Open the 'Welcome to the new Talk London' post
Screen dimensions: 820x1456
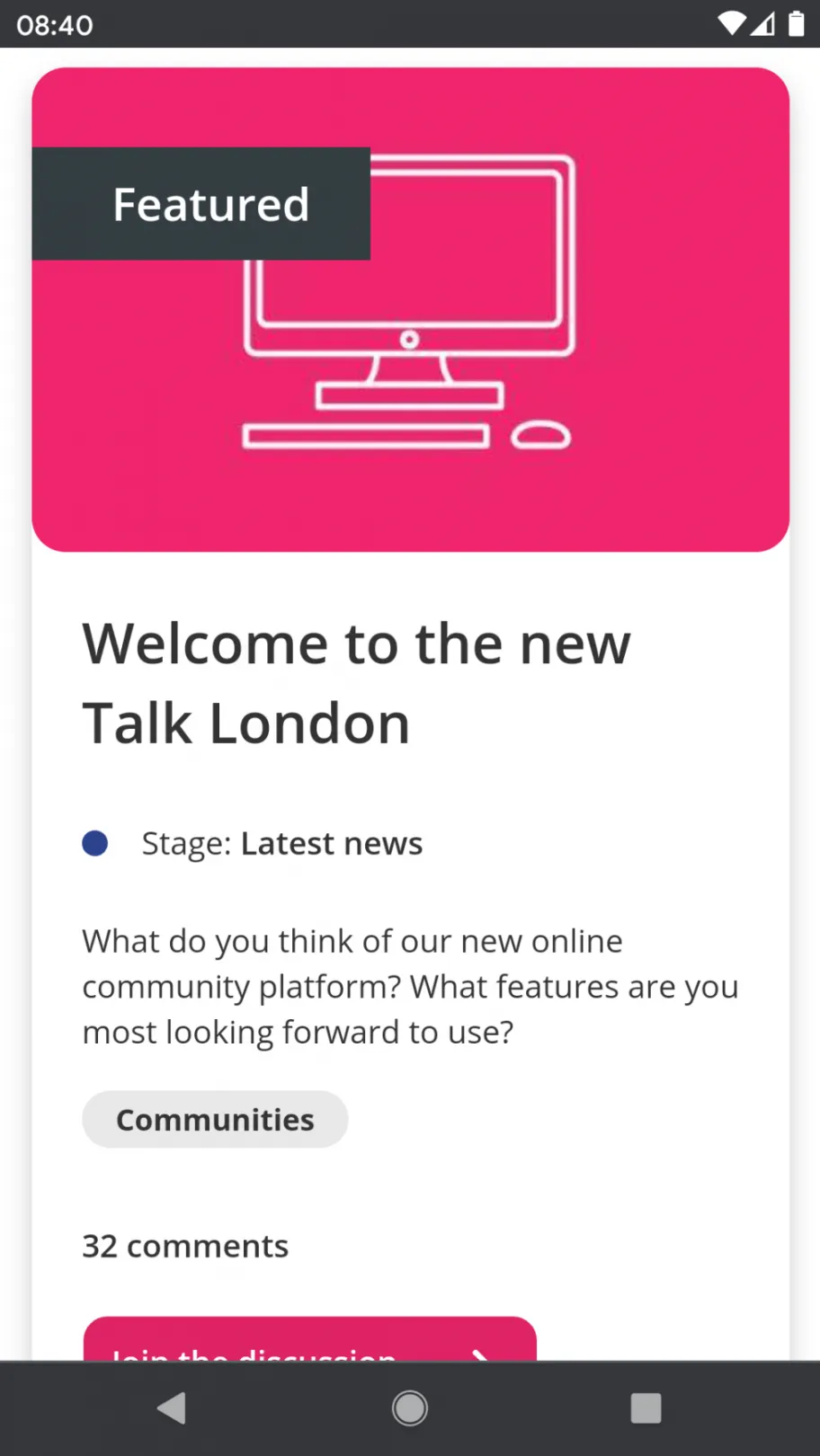coord(356,683)
